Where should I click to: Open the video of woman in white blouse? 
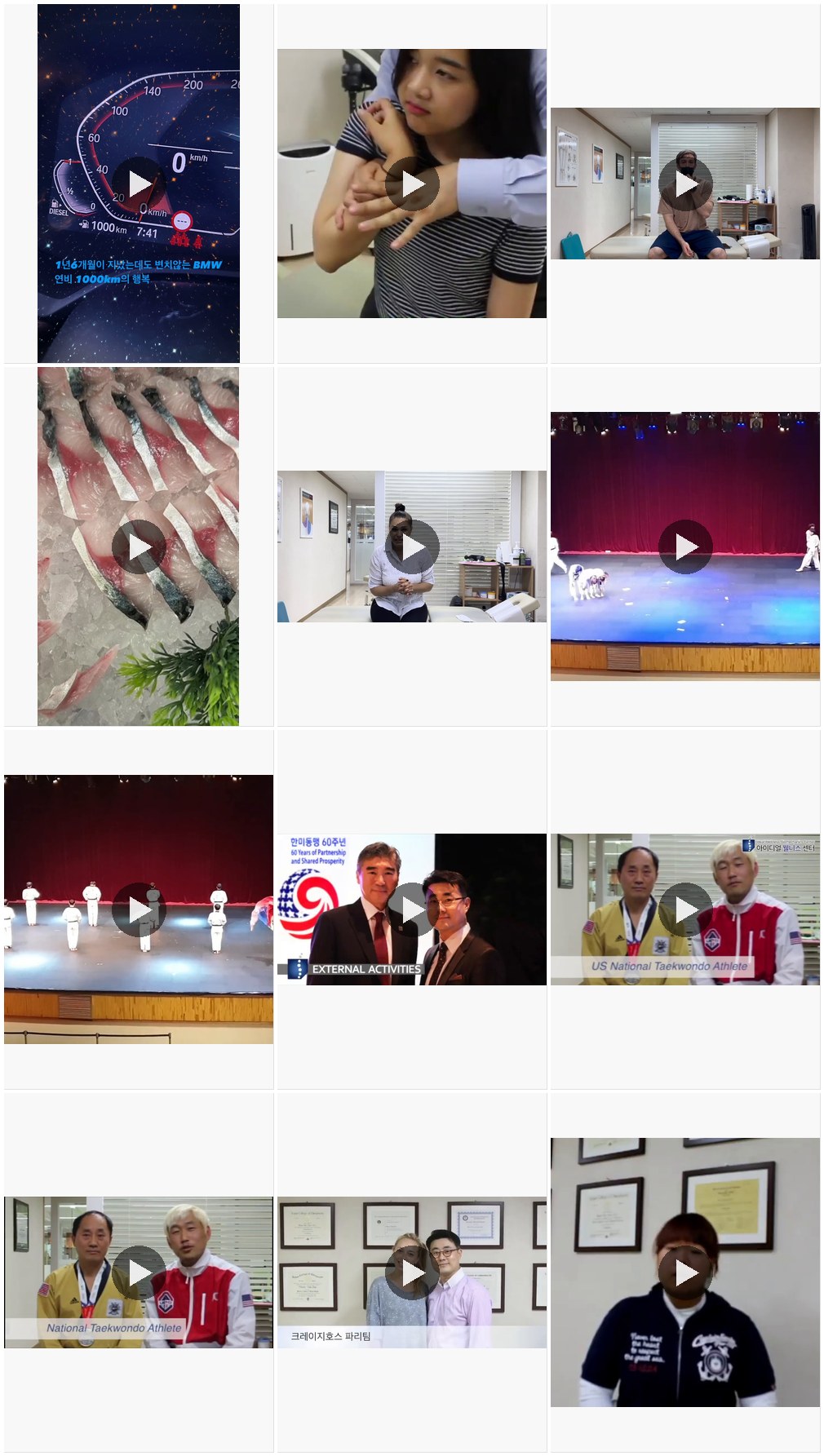point(412,547)
